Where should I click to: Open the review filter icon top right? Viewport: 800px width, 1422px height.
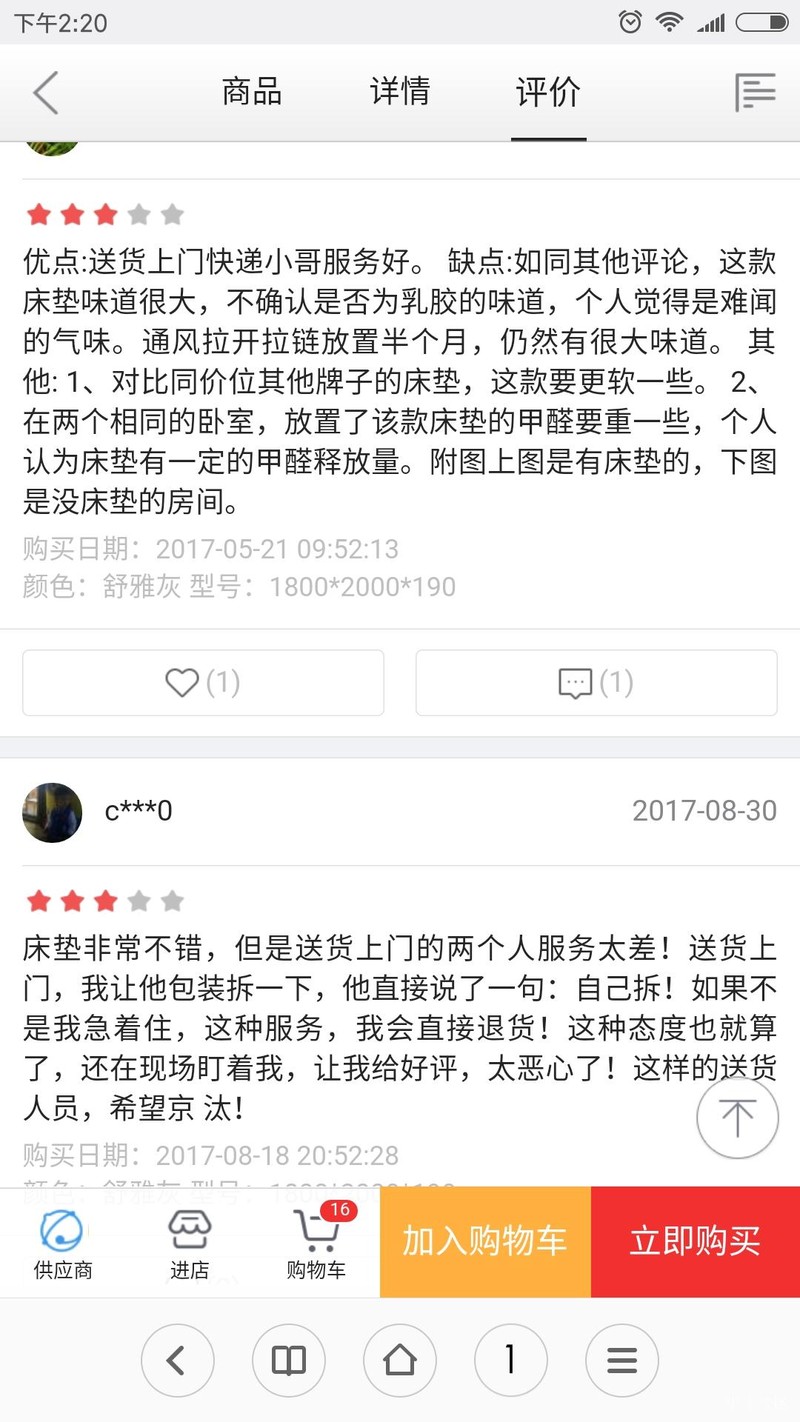[x=757, y=92]
